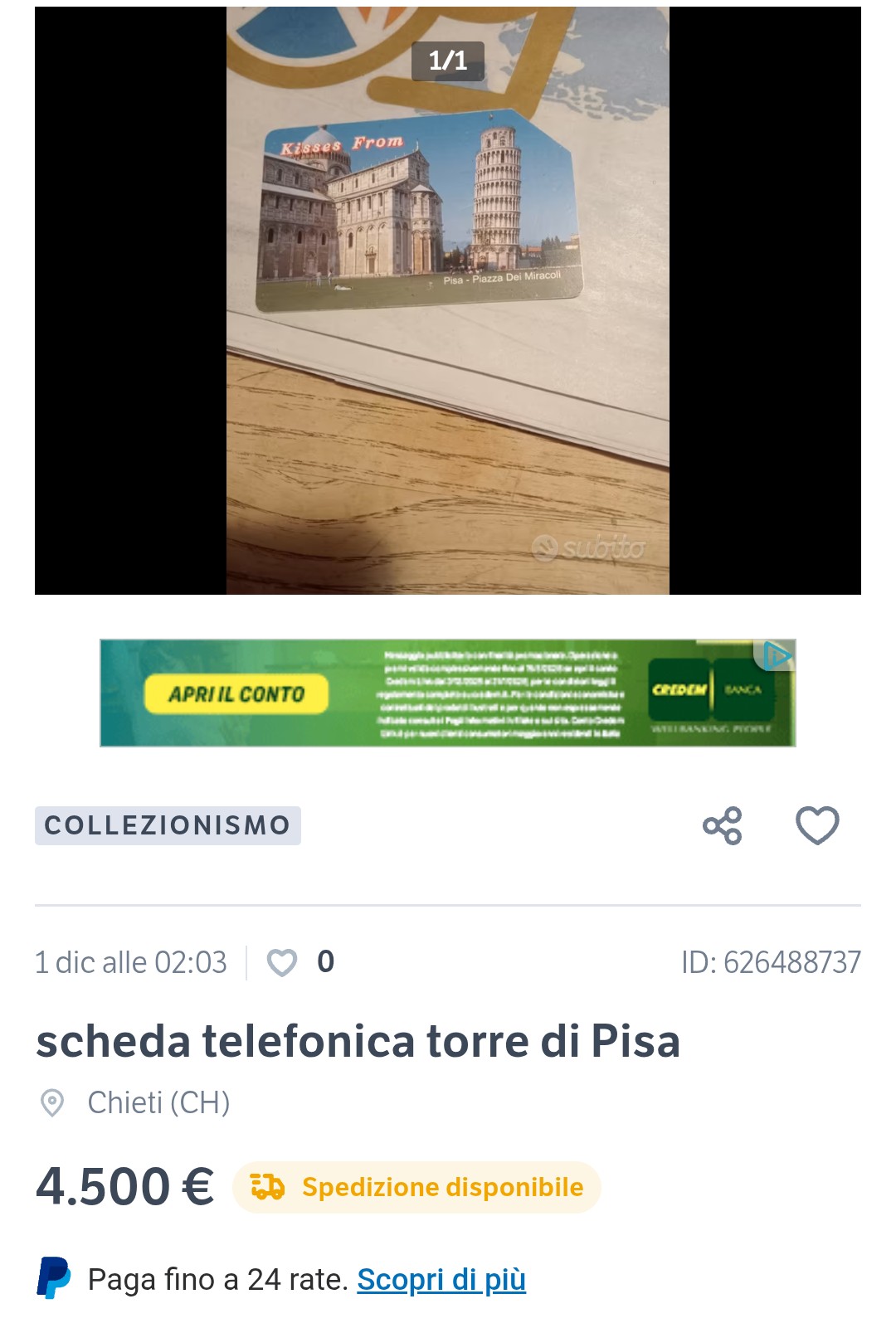896x1328 pixels.
Task: Click the 1/1 image counter overlay
Action: coord(448,59)
